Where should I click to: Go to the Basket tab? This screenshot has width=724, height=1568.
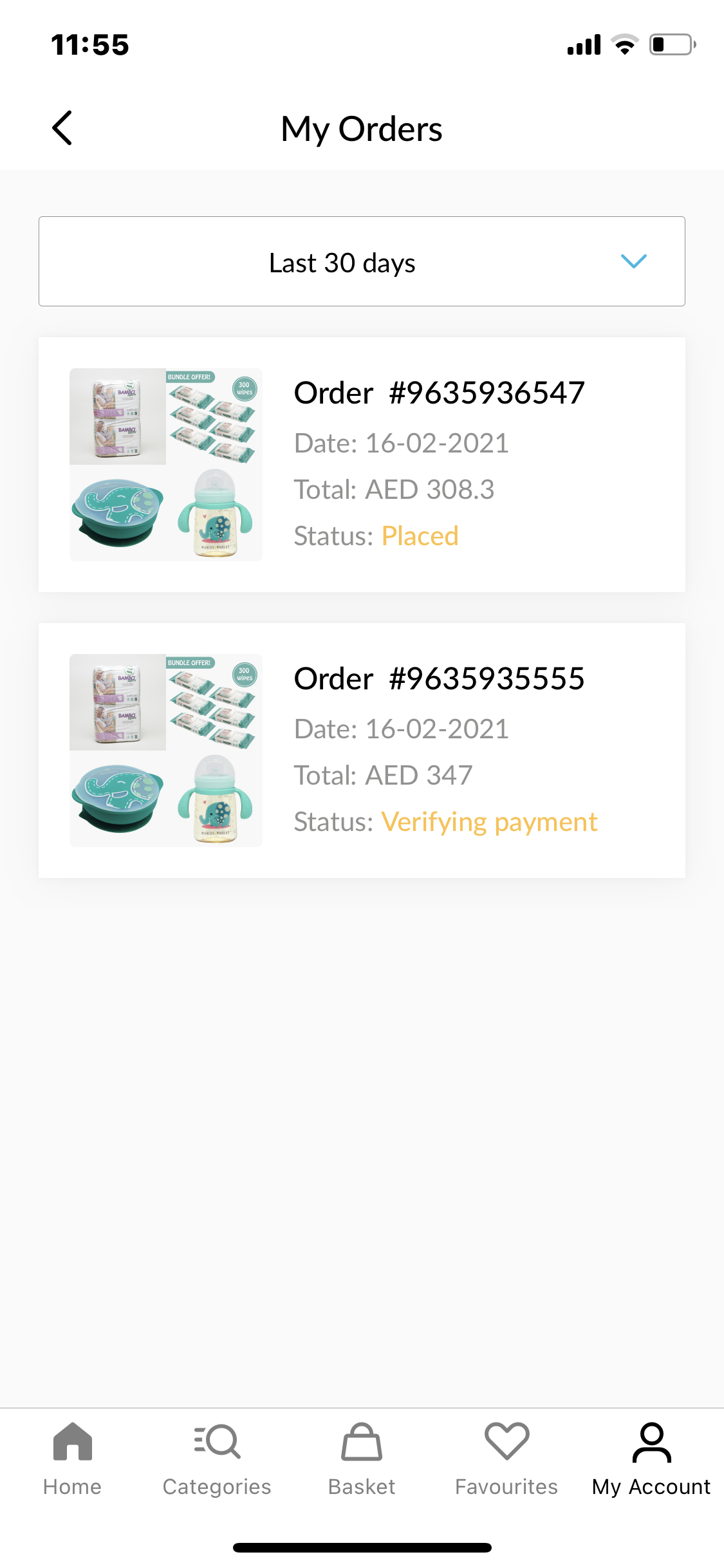(x=362, y=1458)
